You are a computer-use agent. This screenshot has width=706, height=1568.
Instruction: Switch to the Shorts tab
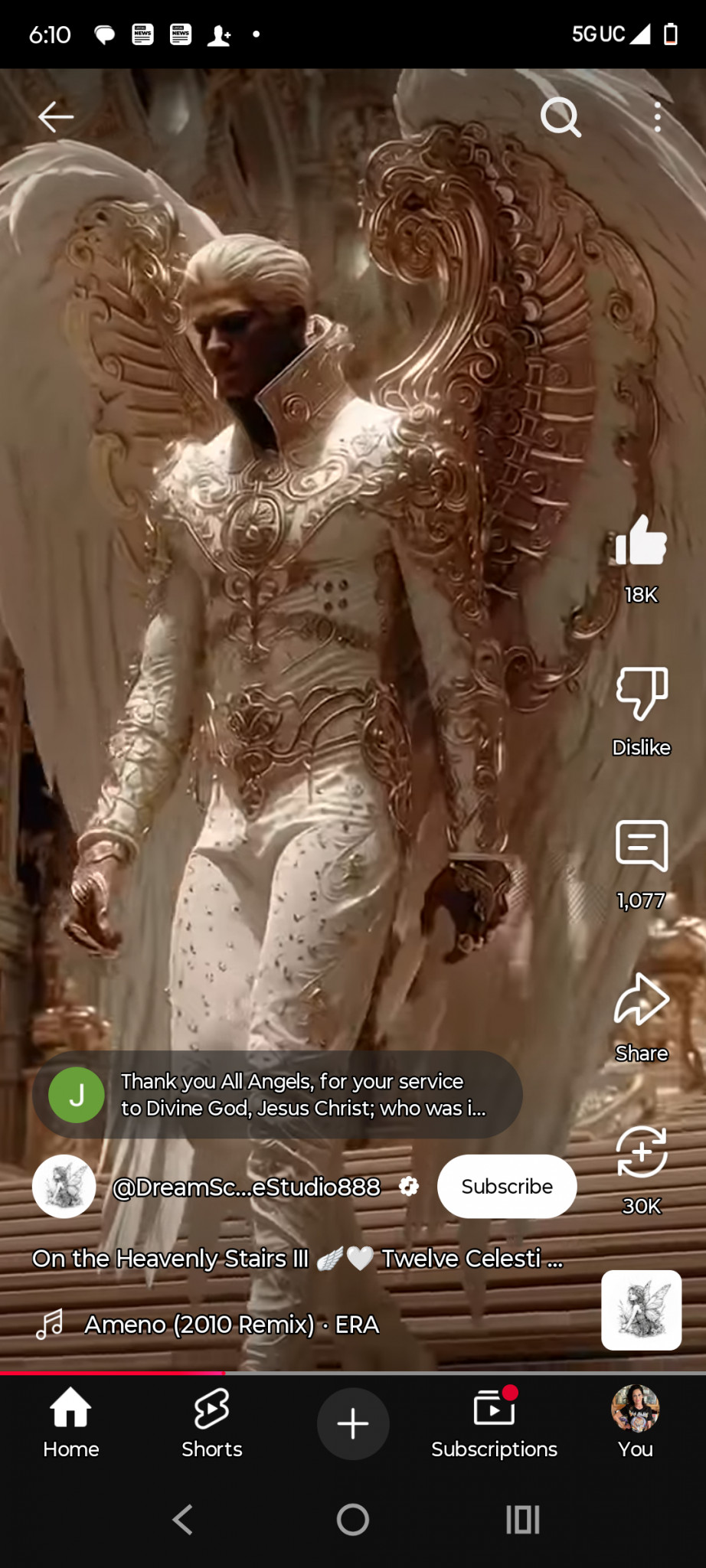click(212, 1424)
